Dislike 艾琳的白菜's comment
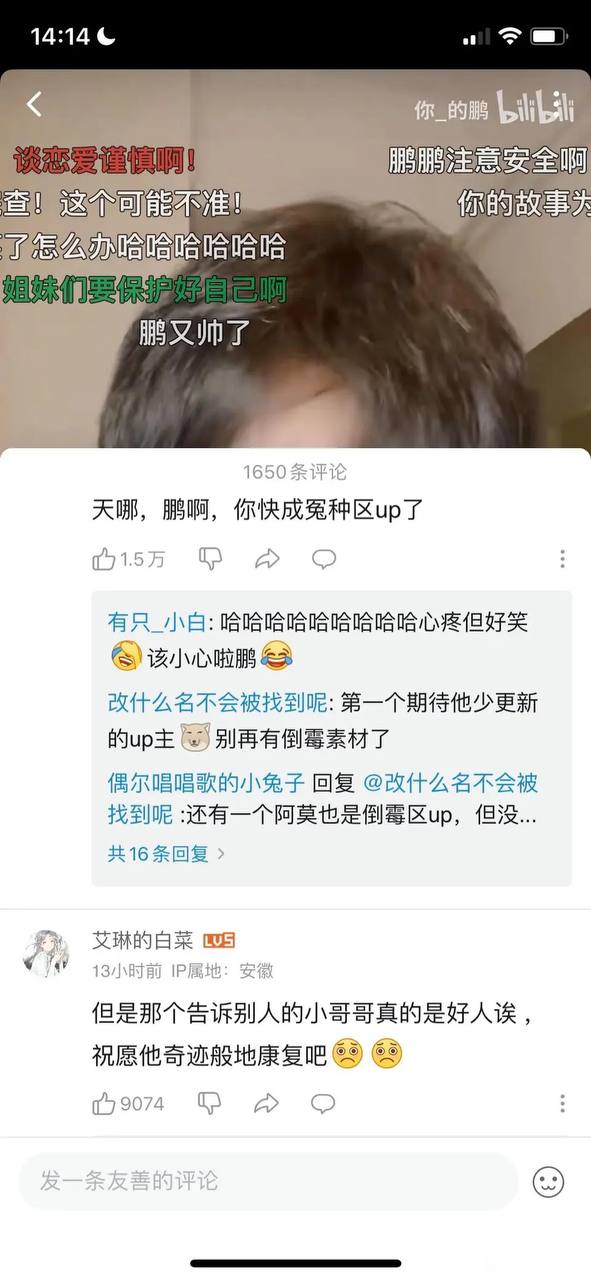This screenshot has width=591, height=1280. tap(210, 1104)
